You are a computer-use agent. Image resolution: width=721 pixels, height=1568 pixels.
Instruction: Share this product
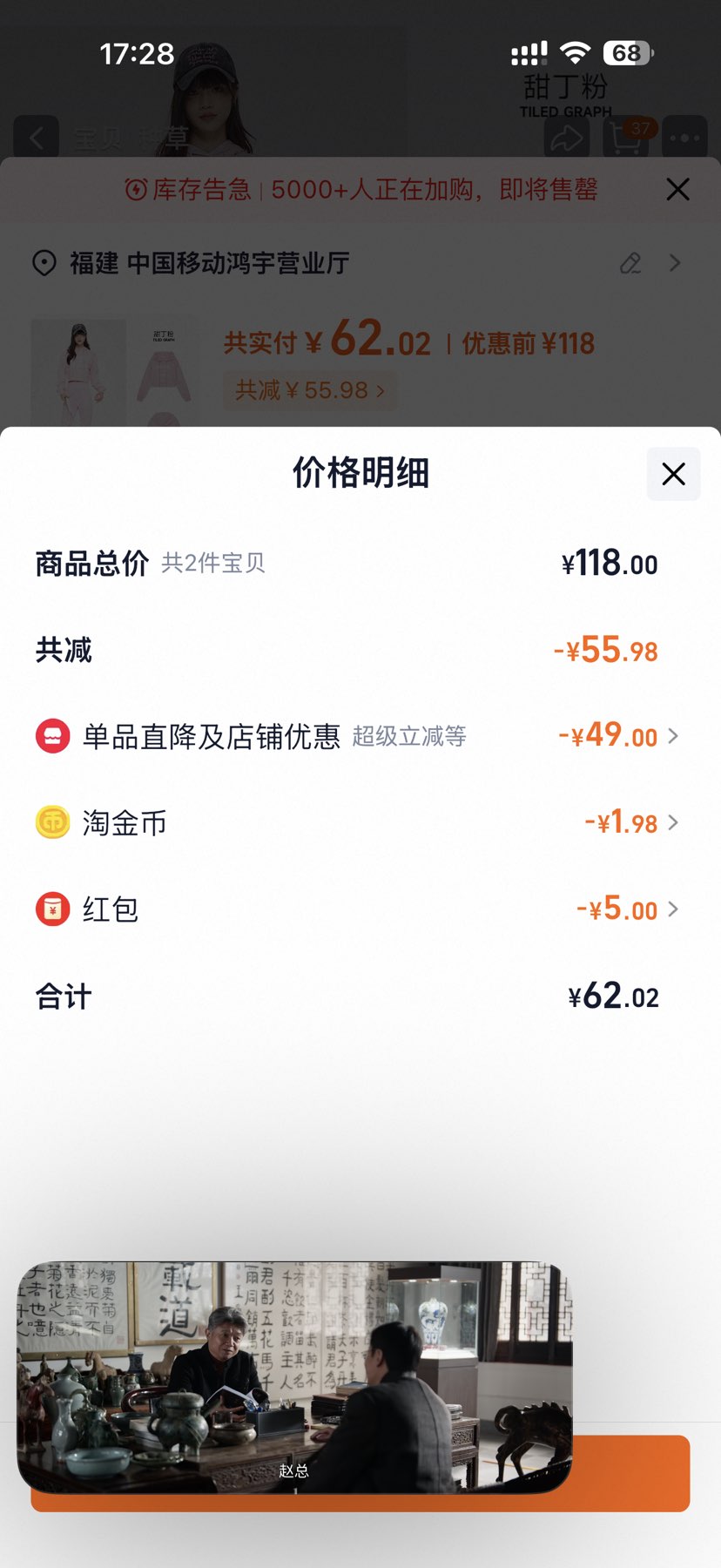567,138
